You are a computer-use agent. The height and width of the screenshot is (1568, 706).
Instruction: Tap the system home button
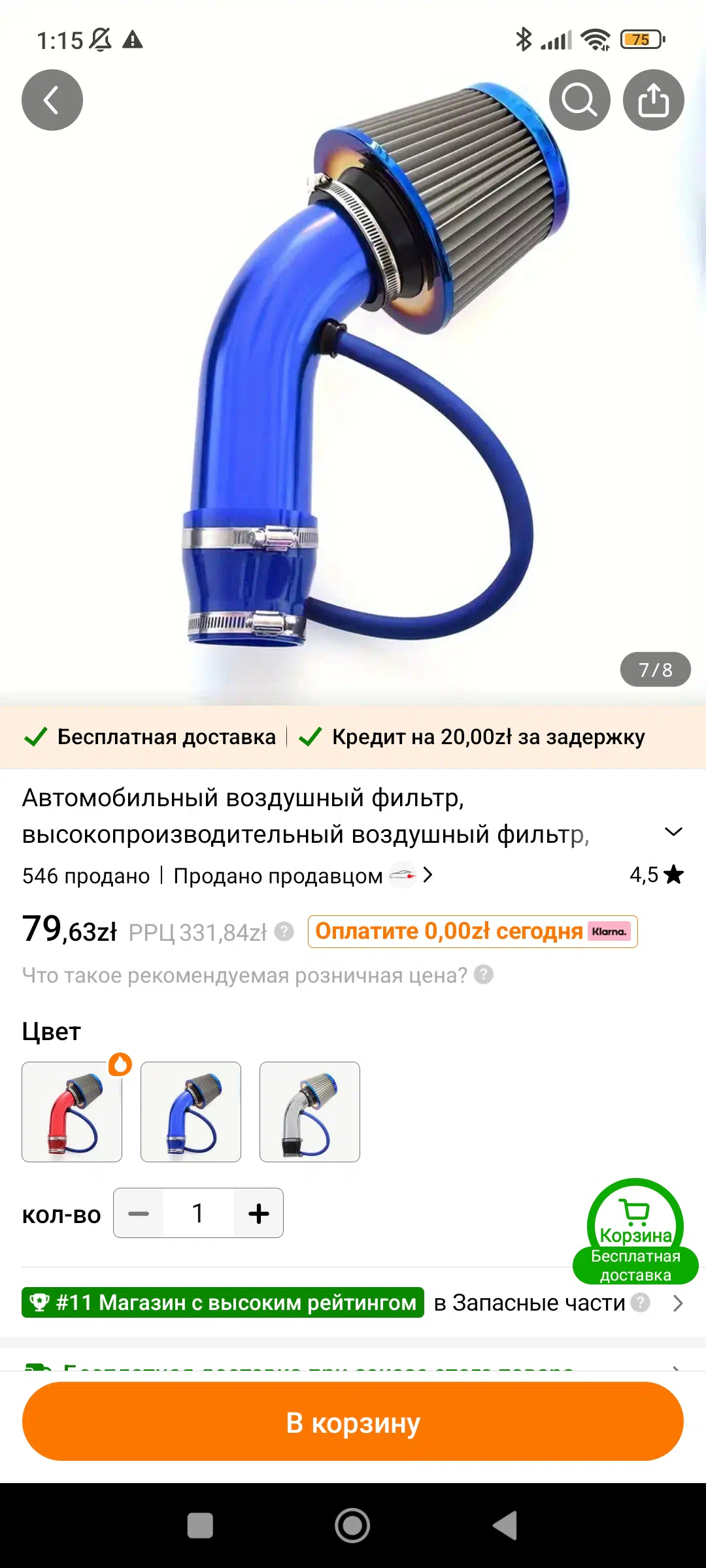(x=352, y=1526)
